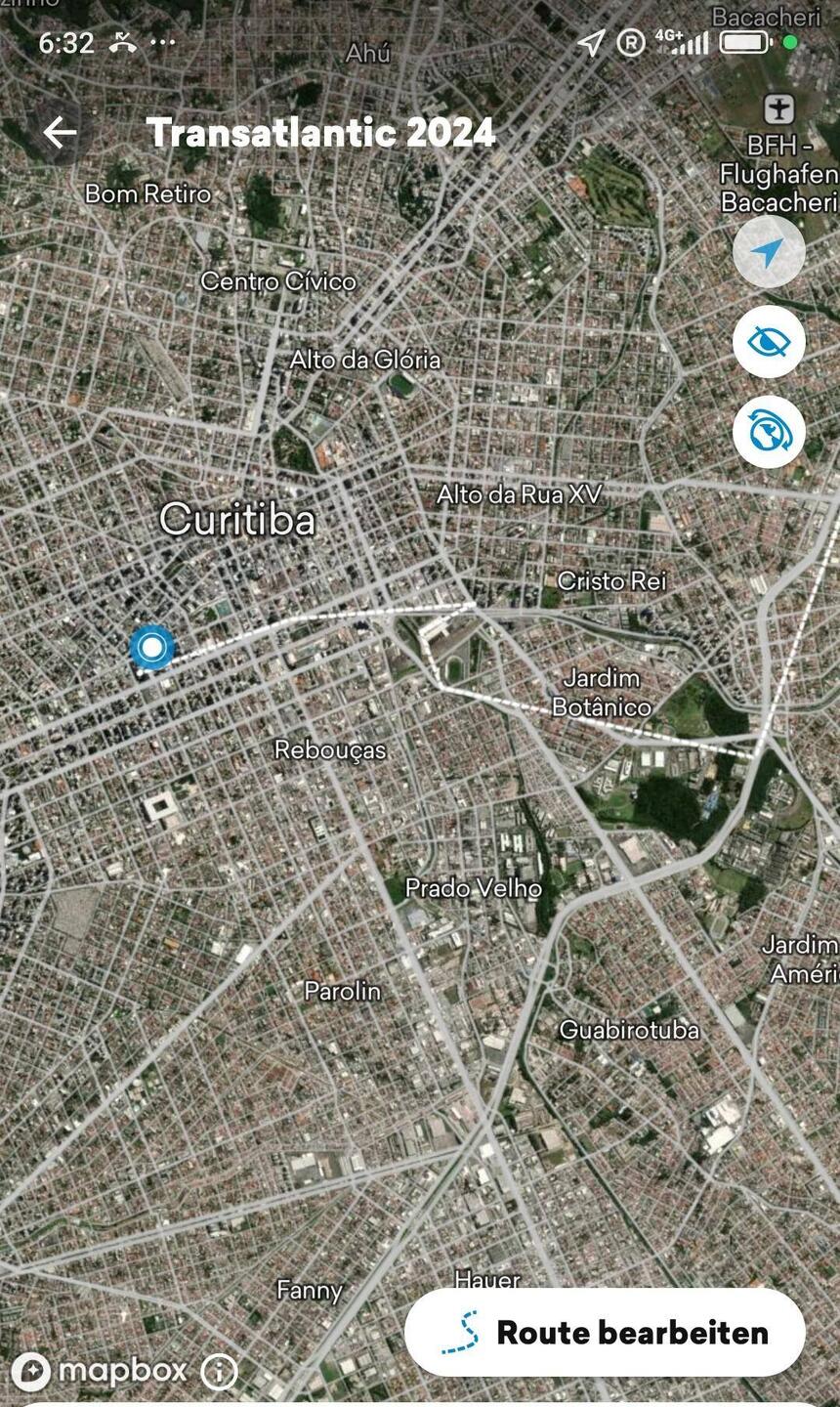840x1407 pixels.
Task: Tap Route bearbeiten to edit route
Action: click(x=605, y=1332)
